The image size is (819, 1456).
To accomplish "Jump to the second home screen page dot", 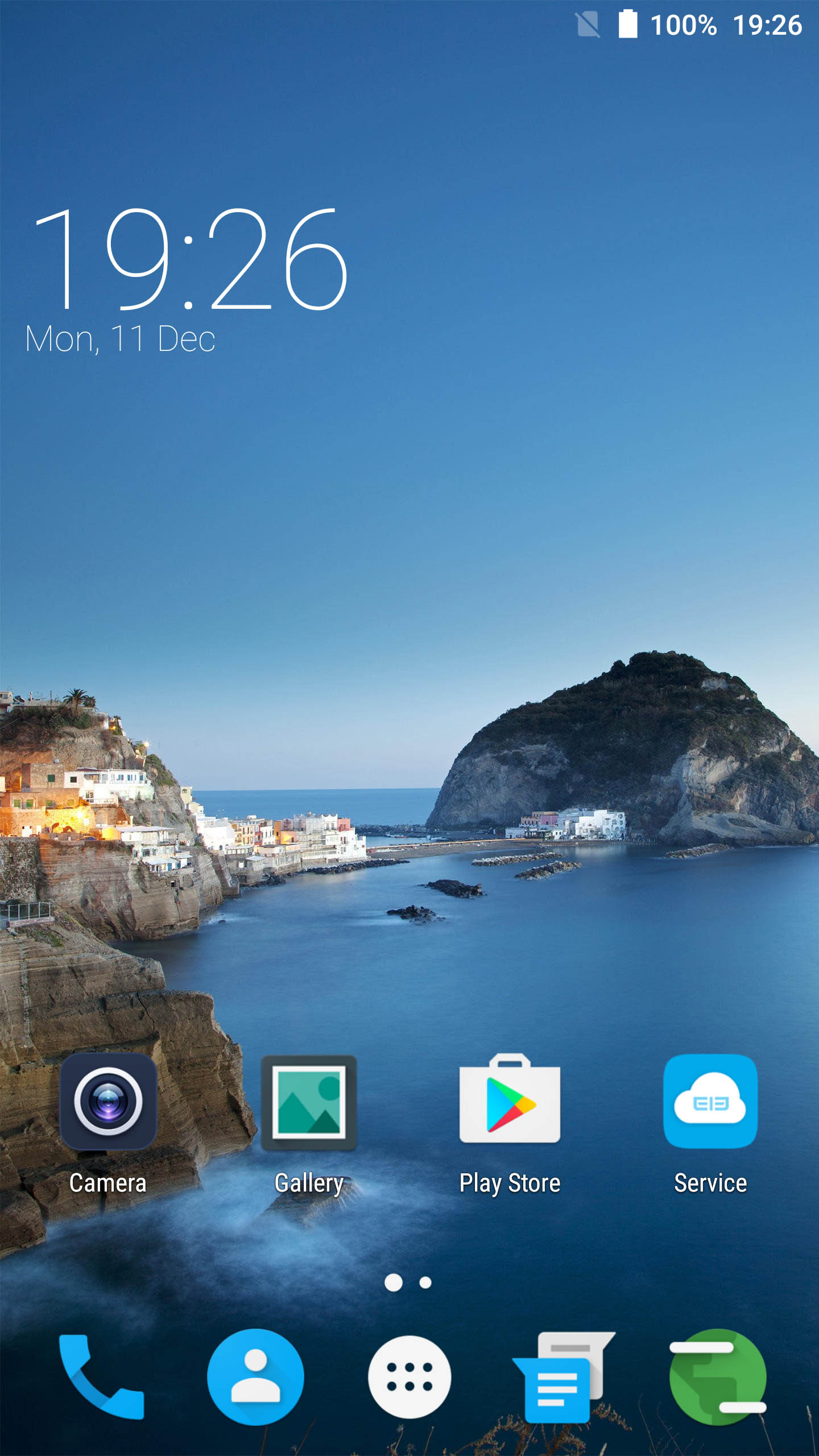I will pyautogui.click(x=425, y=1283).
